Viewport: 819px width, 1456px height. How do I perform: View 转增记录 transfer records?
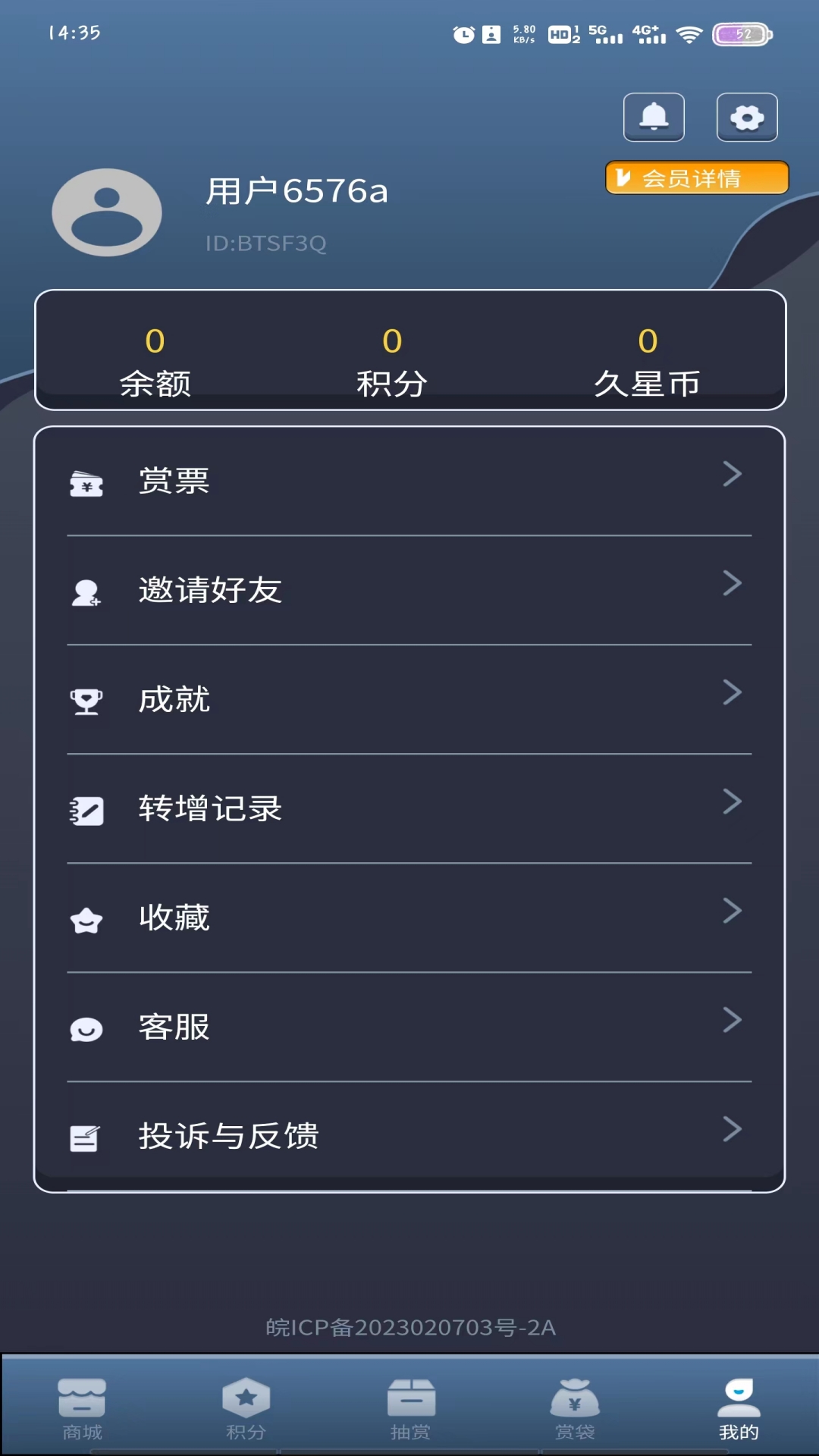pos(409,808)
